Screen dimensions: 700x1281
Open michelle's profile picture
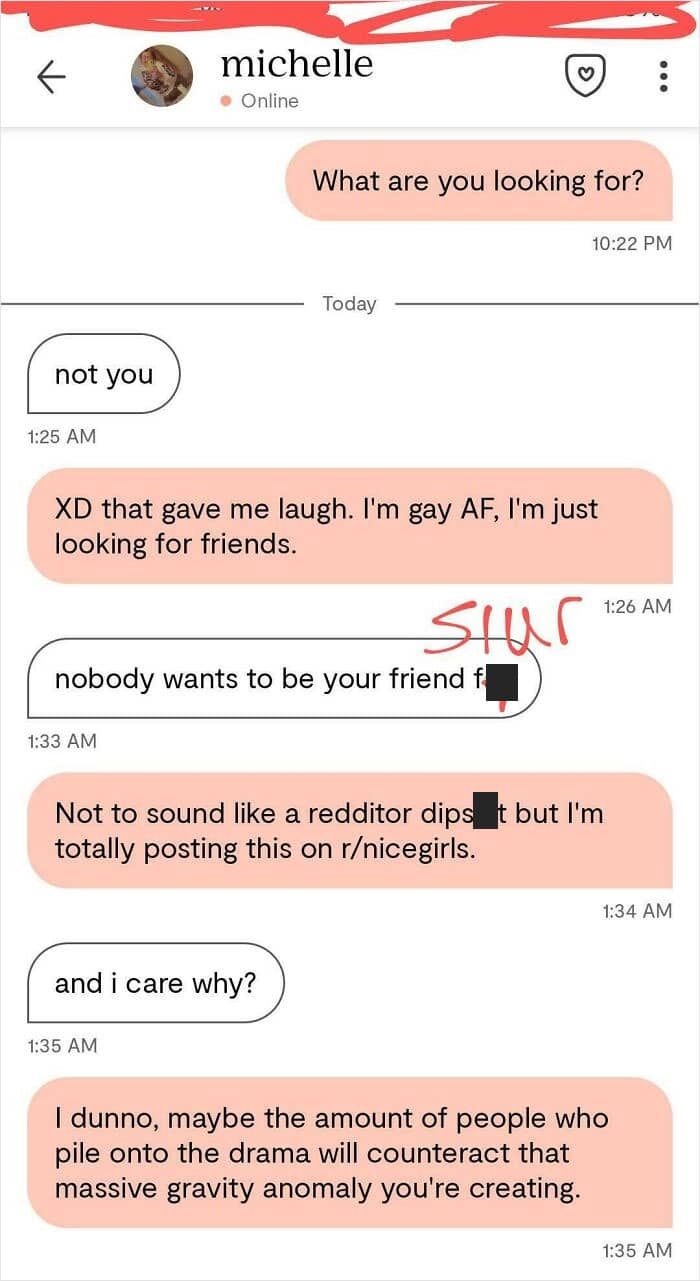point(162,76)
